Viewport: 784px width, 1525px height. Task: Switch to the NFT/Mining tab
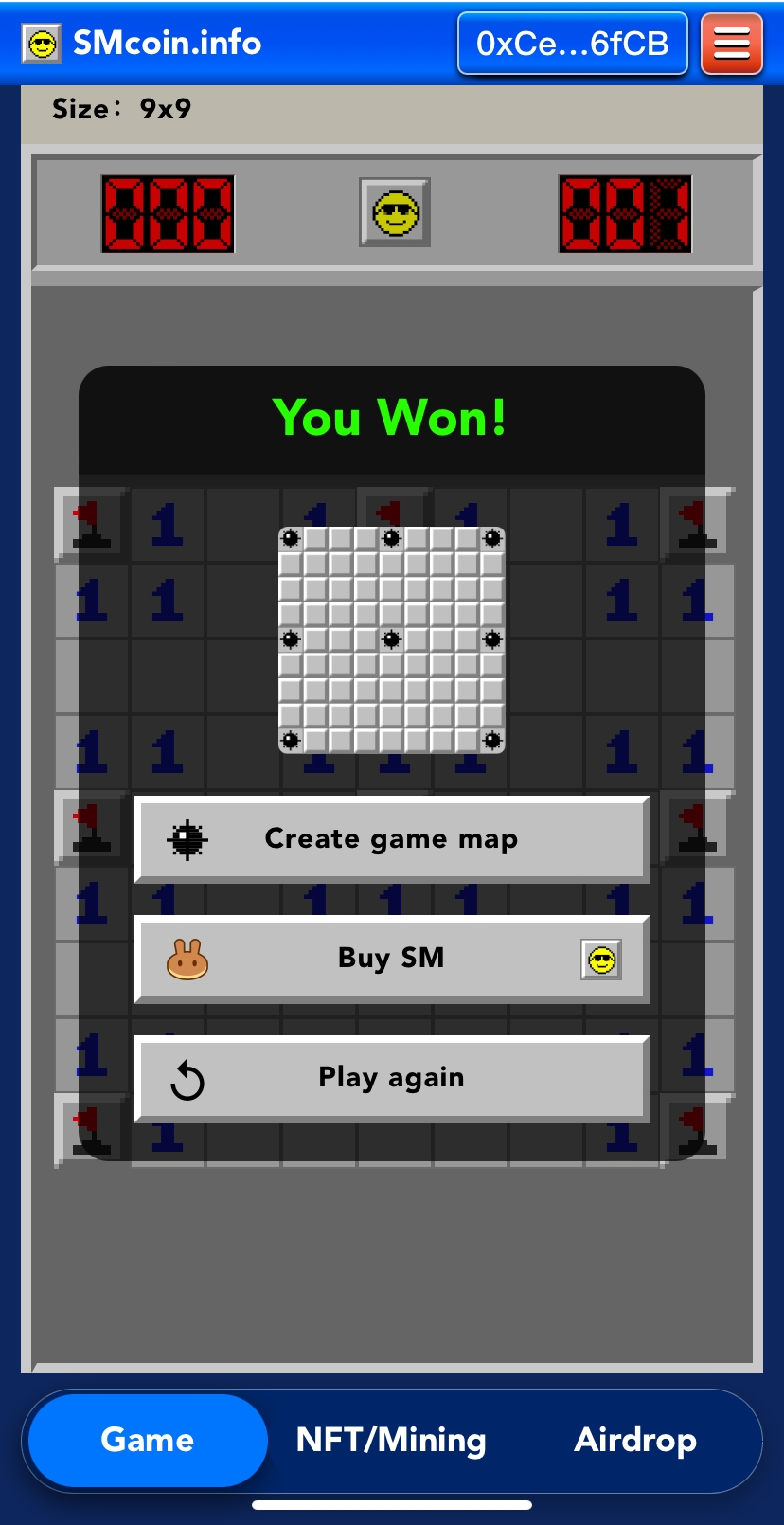pyautogui.click(x=391, y=1440)
